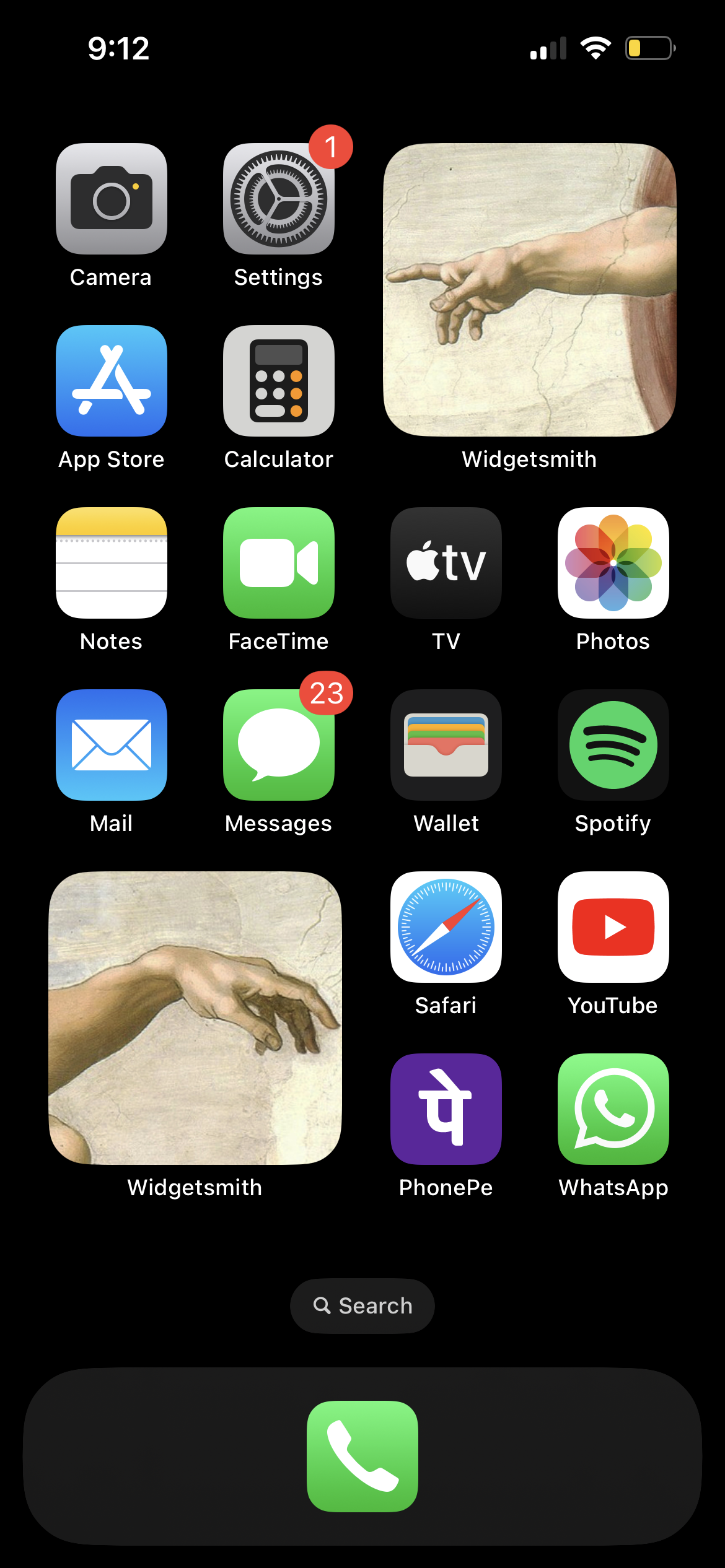Open the Calculator app
This screenshot has width=725, height=1568.
click(x=279, y=381)
